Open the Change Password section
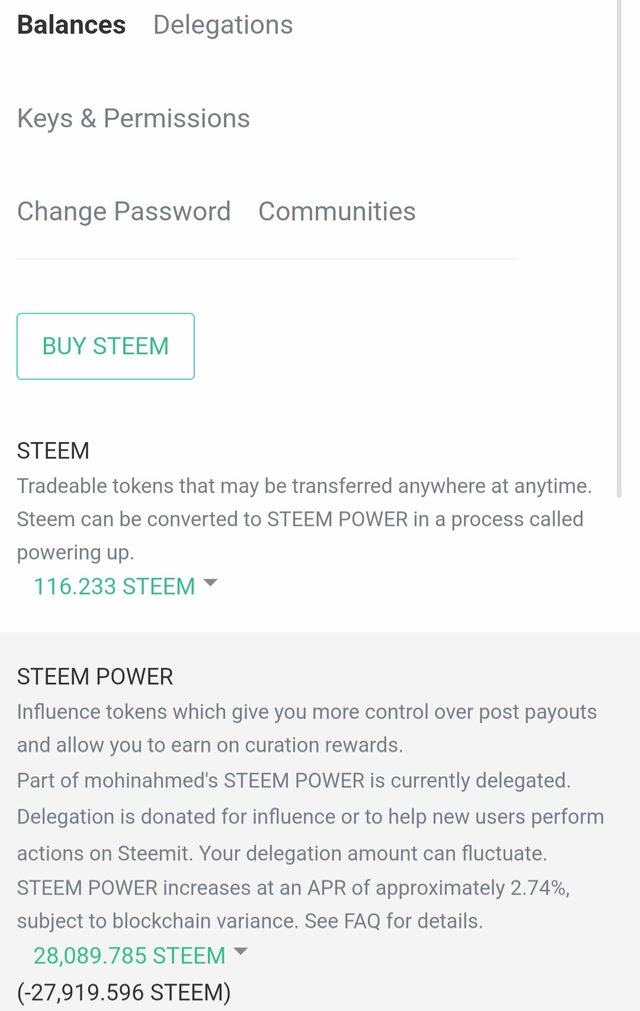 point(123,211)
